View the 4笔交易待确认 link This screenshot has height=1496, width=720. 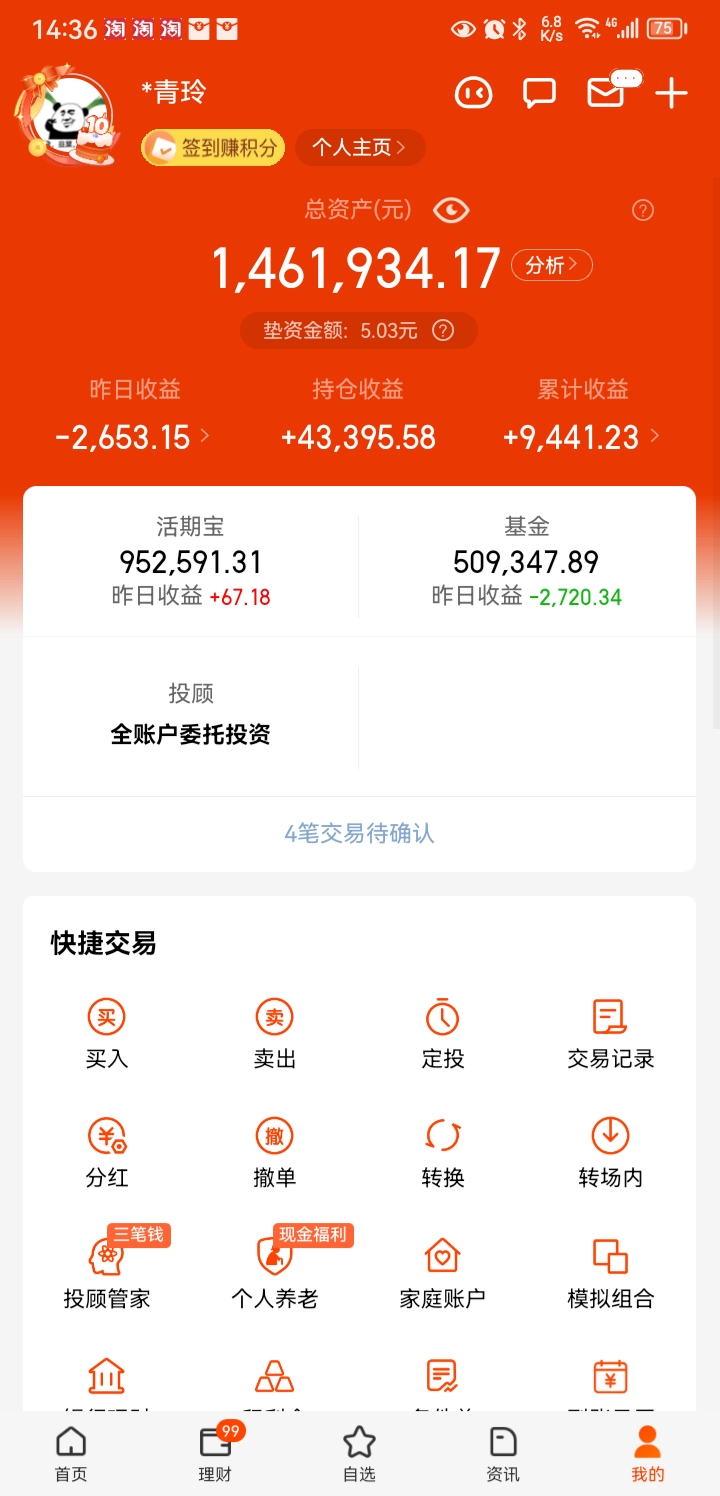[x=360, y=833]
